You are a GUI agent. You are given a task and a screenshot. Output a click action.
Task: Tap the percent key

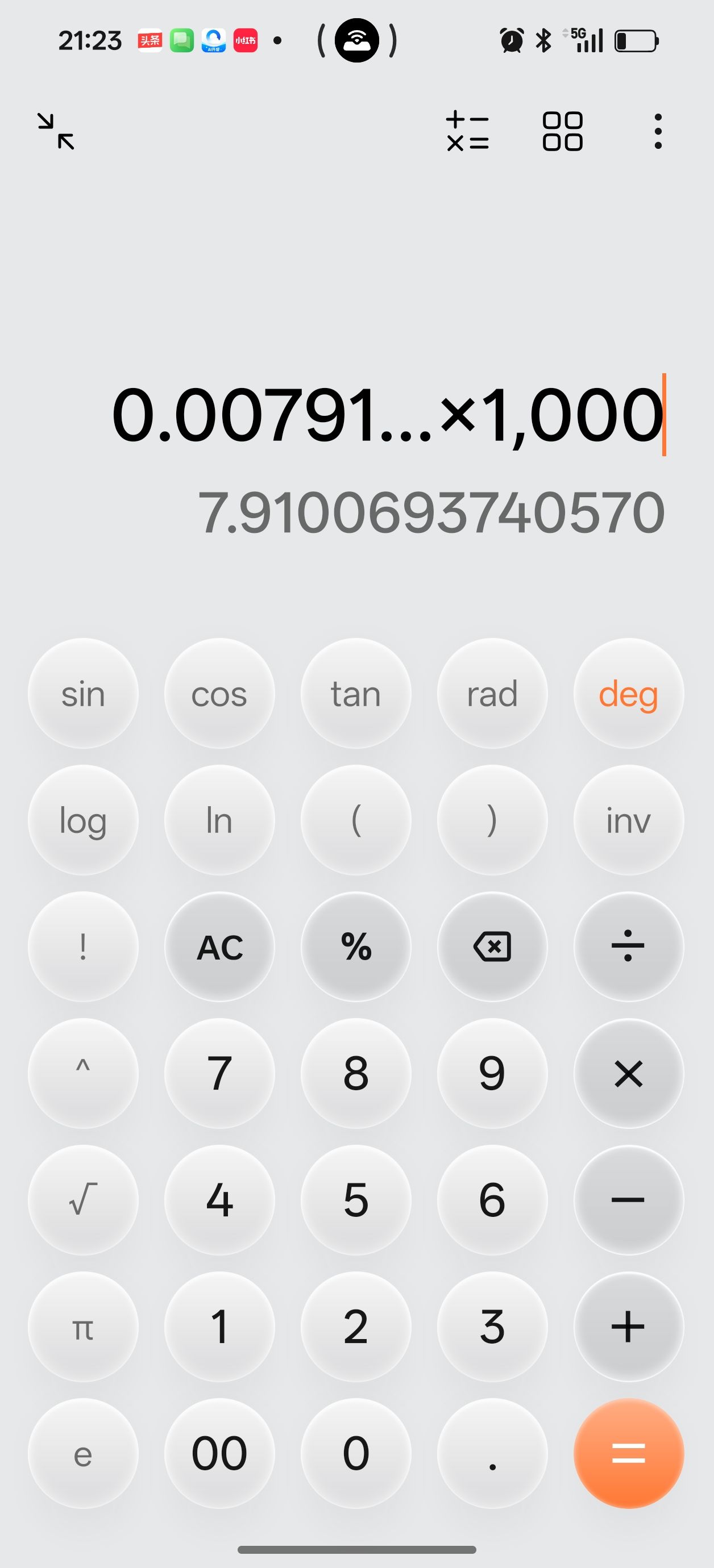(356, 946)
